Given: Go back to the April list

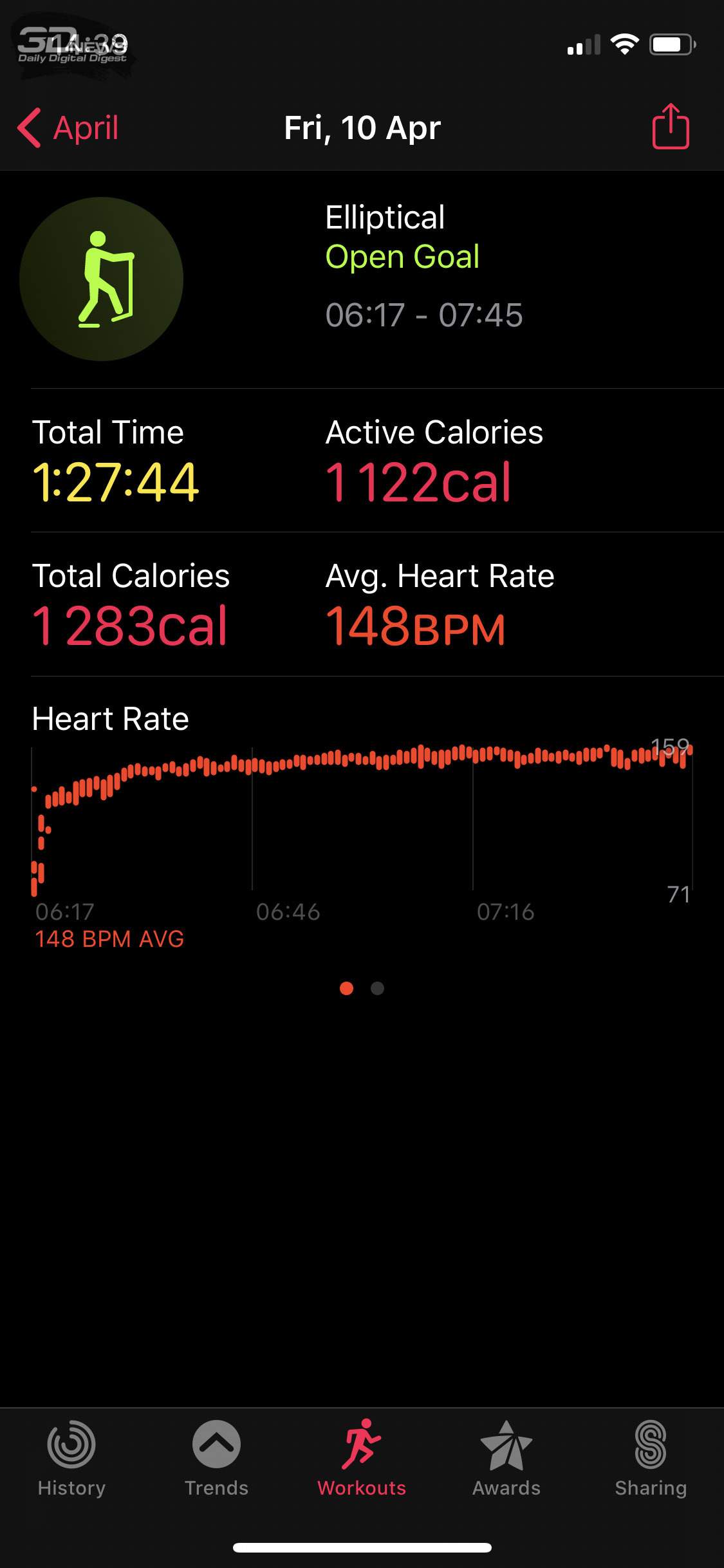Looking at the screenshot, I should (x=68, y=127).
